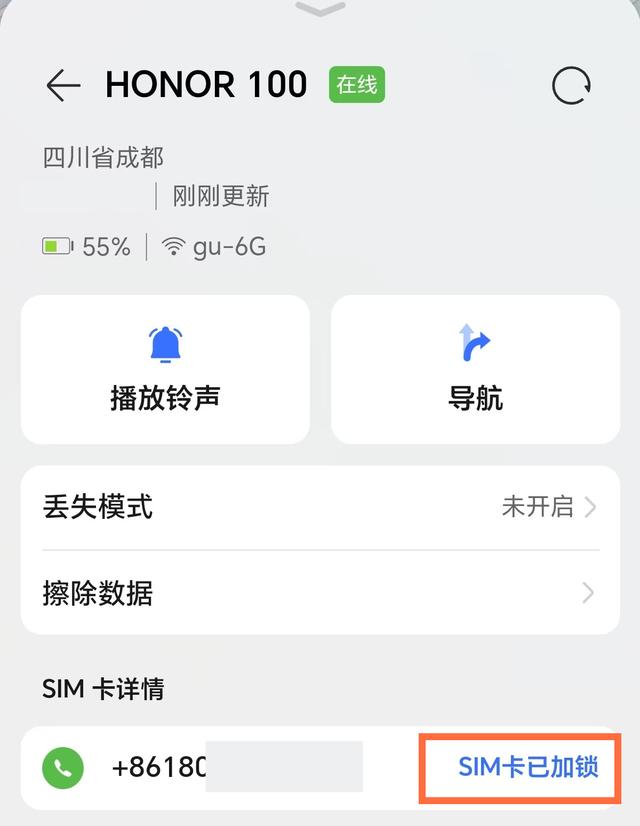This screenshot has height=826, width=640.
Task: Open 擦除数据 option
Action: coord(320,593)
